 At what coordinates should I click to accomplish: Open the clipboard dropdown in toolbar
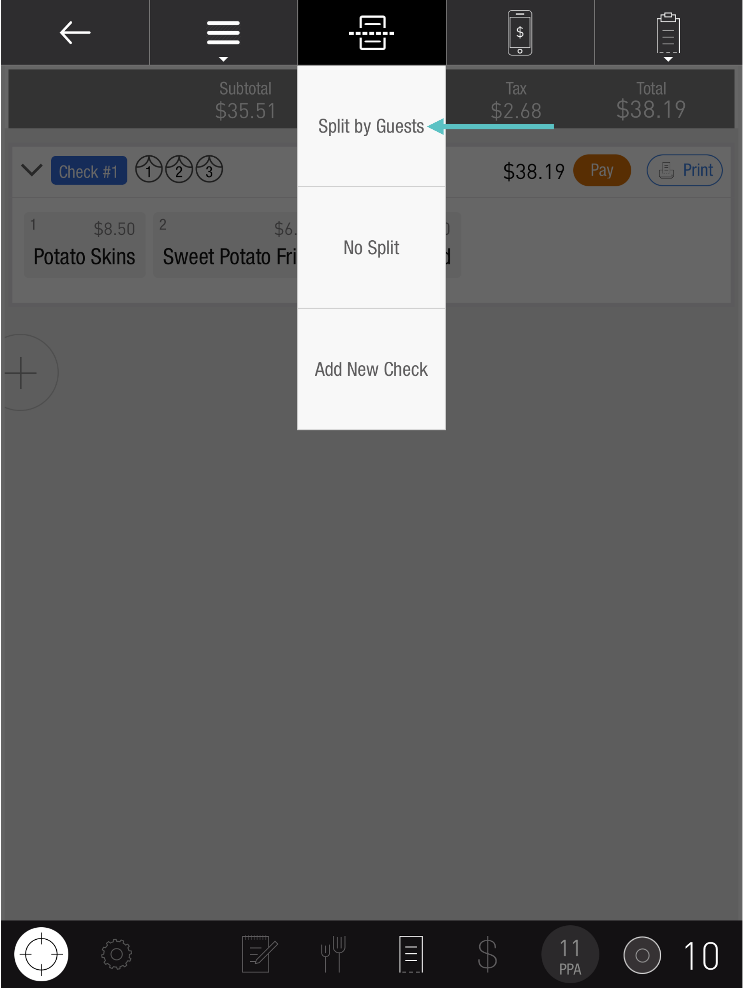click(668, 35)
